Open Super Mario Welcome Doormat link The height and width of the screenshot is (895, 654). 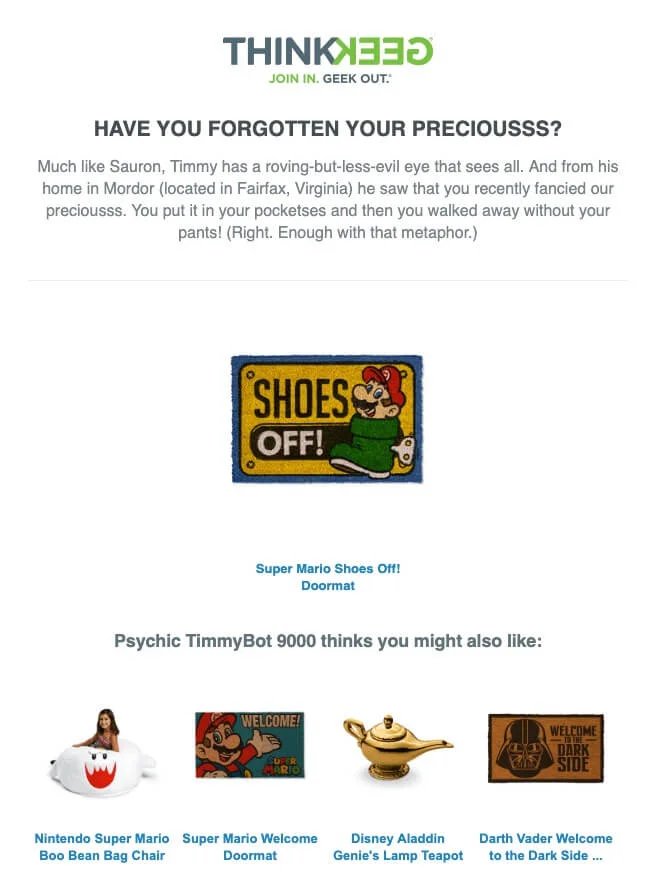[x=250, y=847]
